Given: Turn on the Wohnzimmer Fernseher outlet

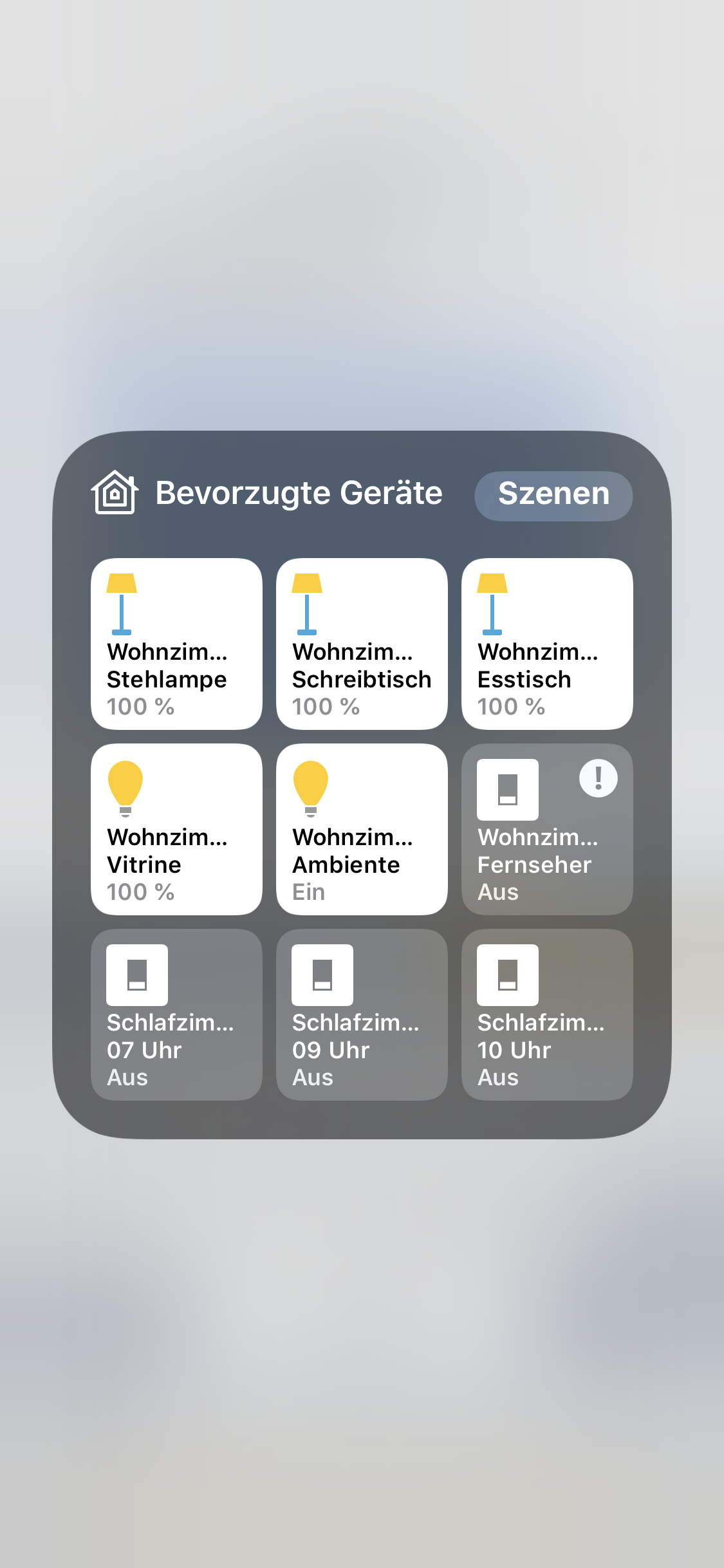Looking at the screenshot, I should coord(547,829).
